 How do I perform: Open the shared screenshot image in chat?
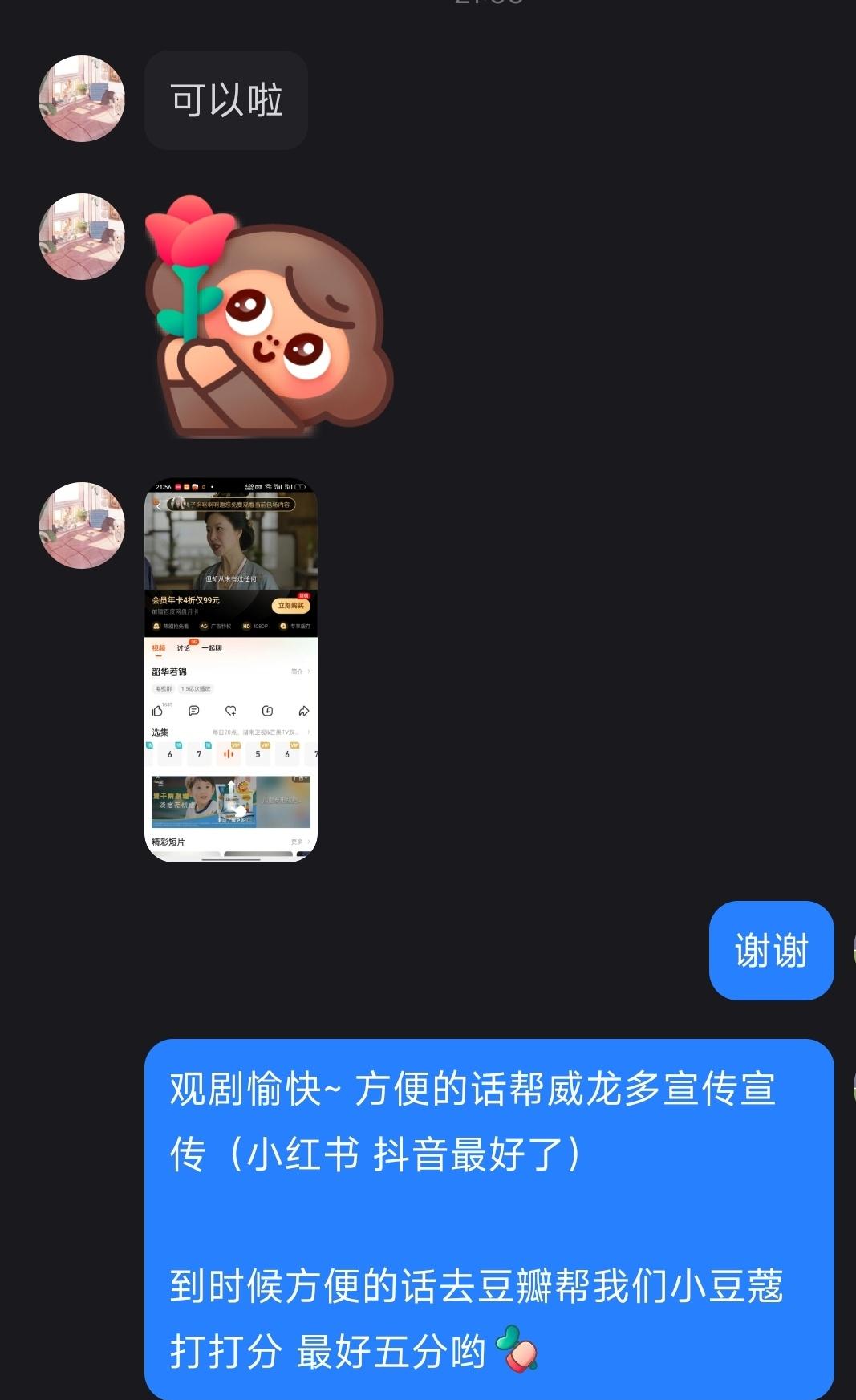(x=231, y=671)
